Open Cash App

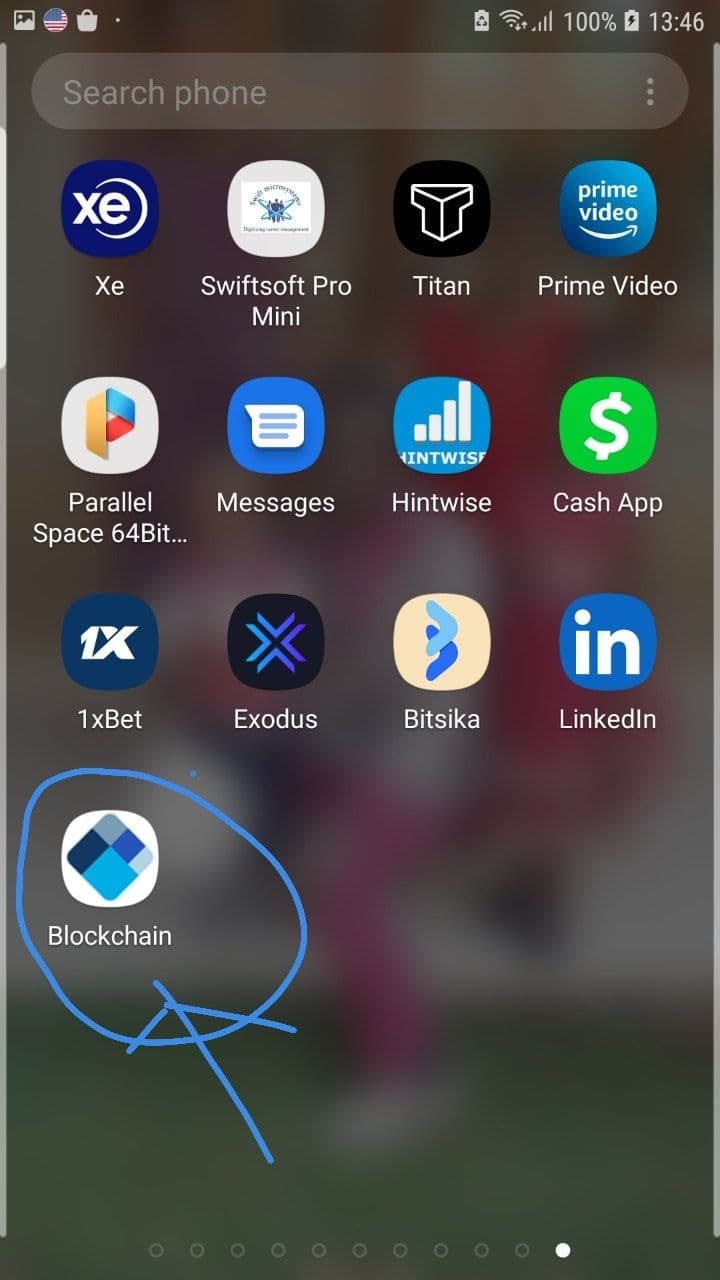(607, 425)
